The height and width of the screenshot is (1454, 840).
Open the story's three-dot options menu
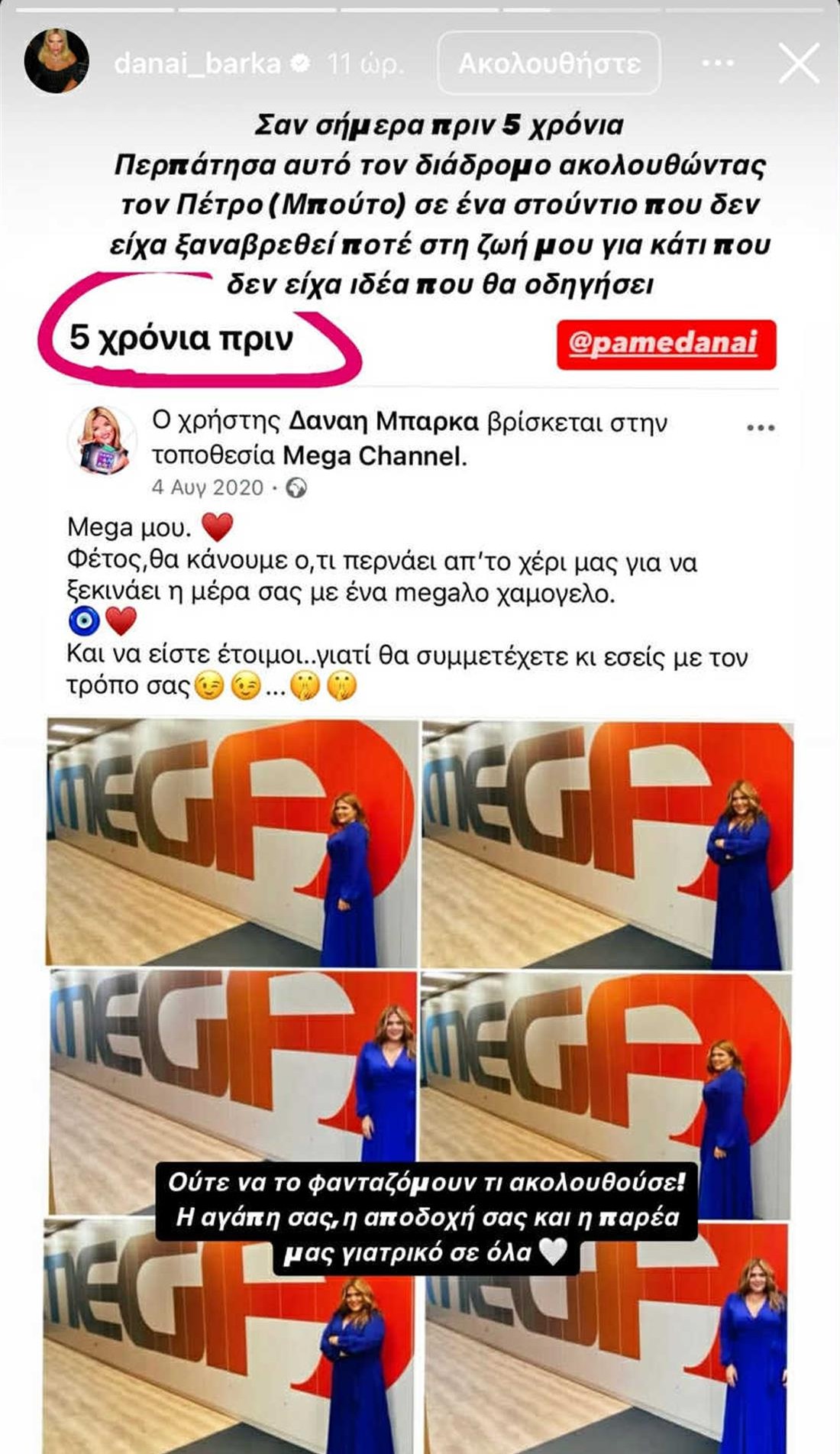717,63
